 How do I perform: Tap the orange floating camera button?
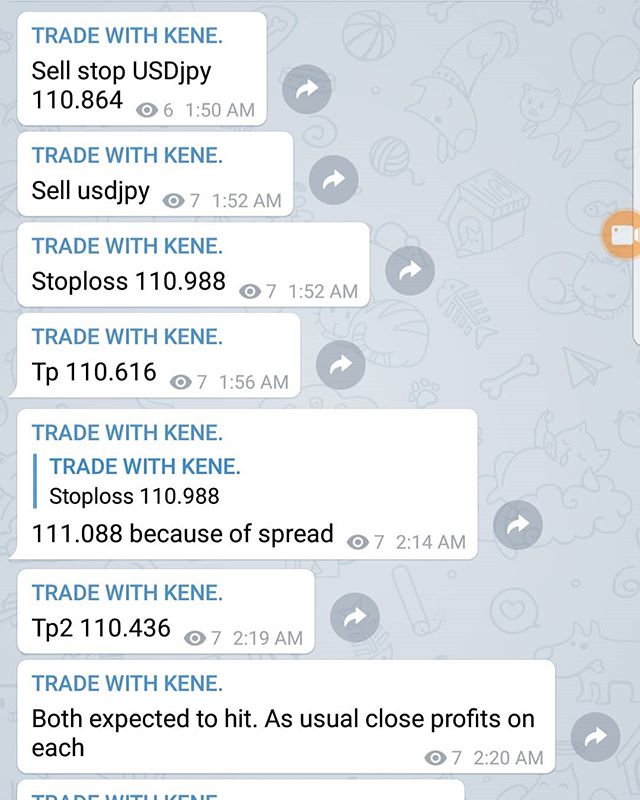622,236
